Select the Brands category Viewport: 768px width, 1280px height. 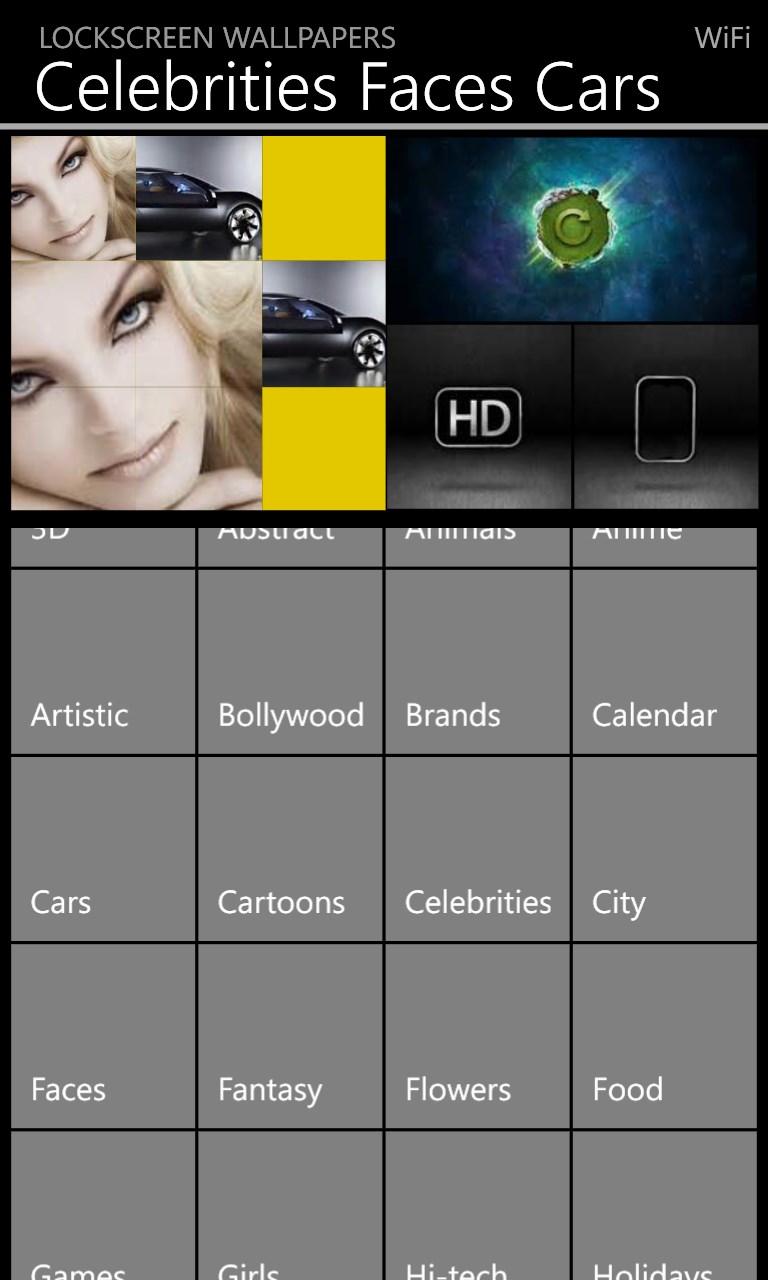[x=477, y=661]
